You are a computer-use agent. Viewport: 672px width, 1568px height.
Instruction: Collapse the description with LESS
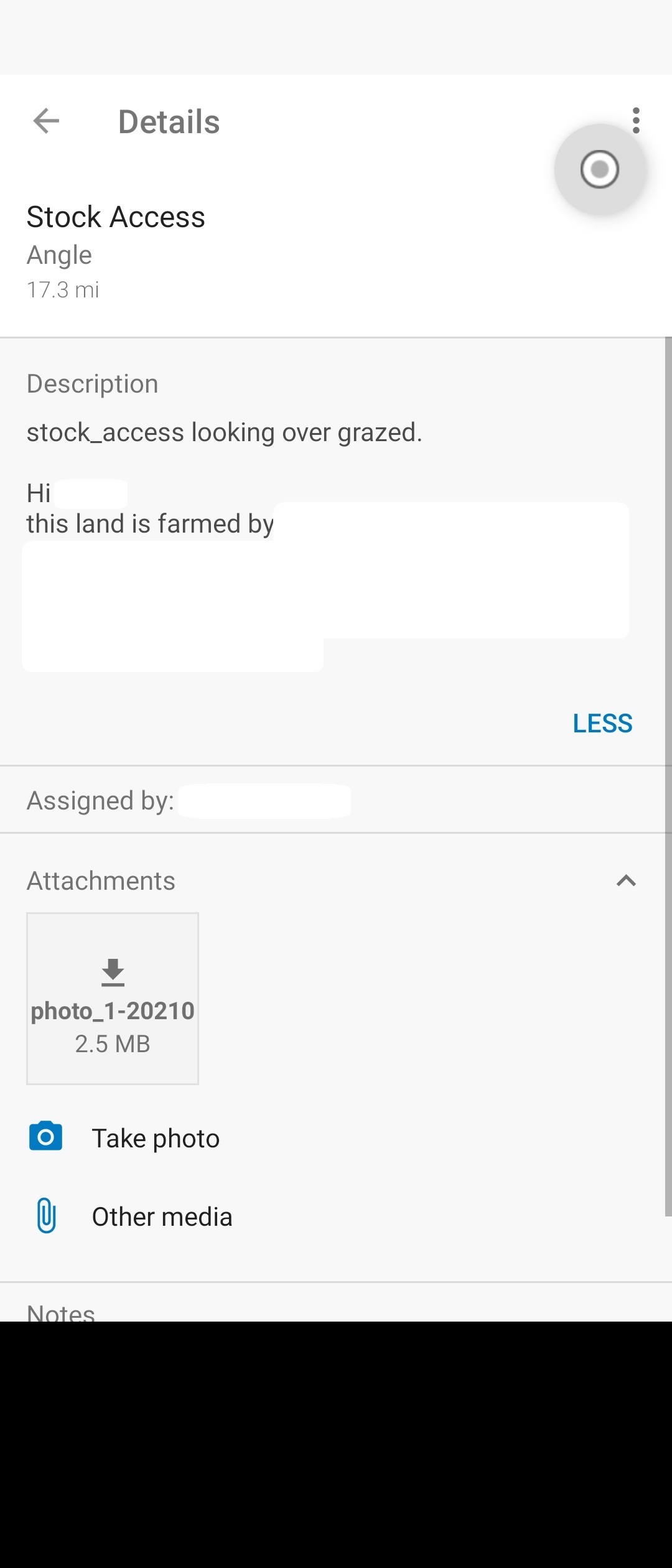[602, 724]
